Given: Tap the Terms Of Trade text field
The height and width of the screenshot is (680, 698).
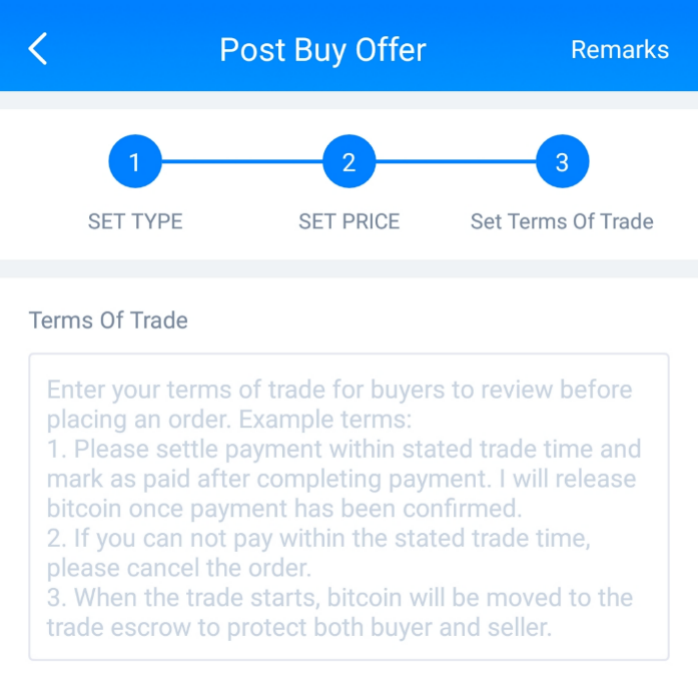Looking at the screenshot, I should pyautogui.click(x=348, y=506).
